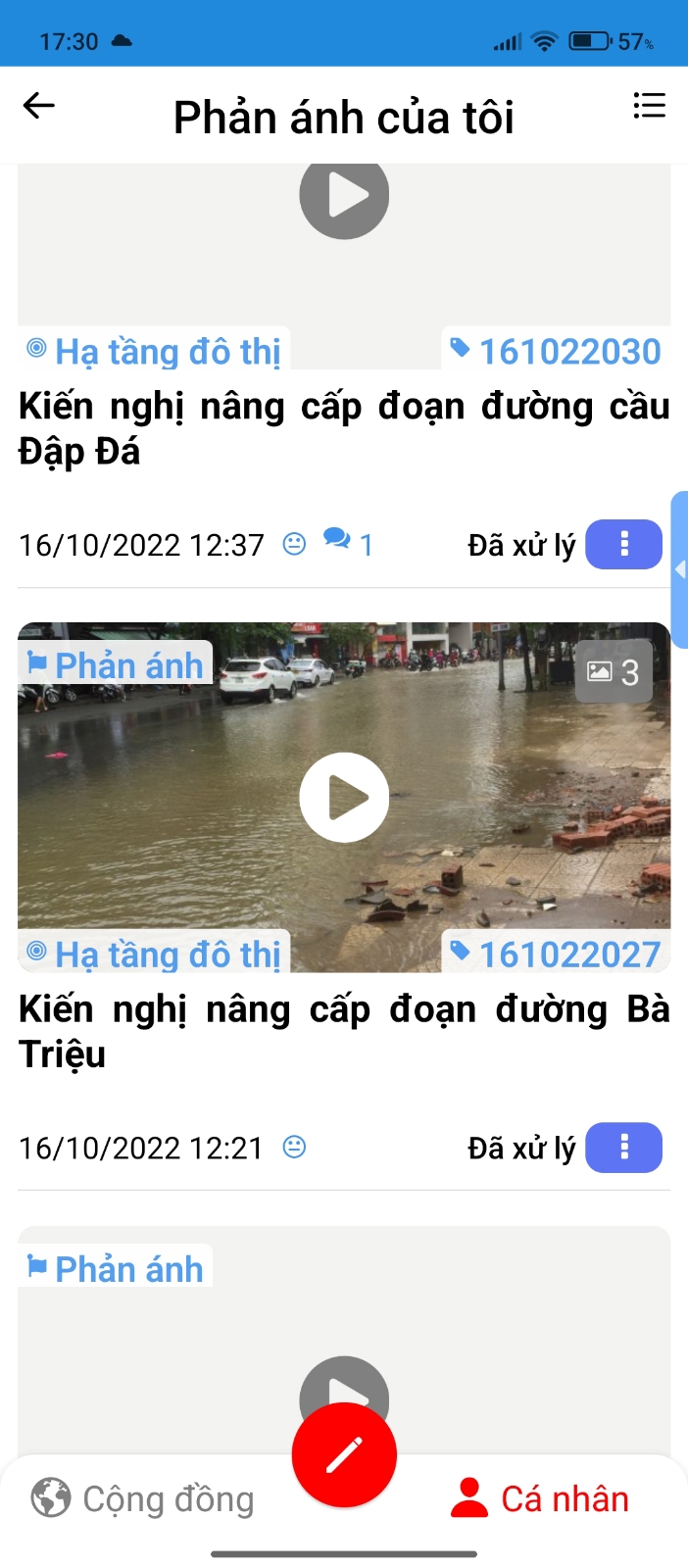Go back using the top arrow
Image resolution: width=688 pixels, height=1568 pixels.
pyautogui.click(x=38, y=106)
